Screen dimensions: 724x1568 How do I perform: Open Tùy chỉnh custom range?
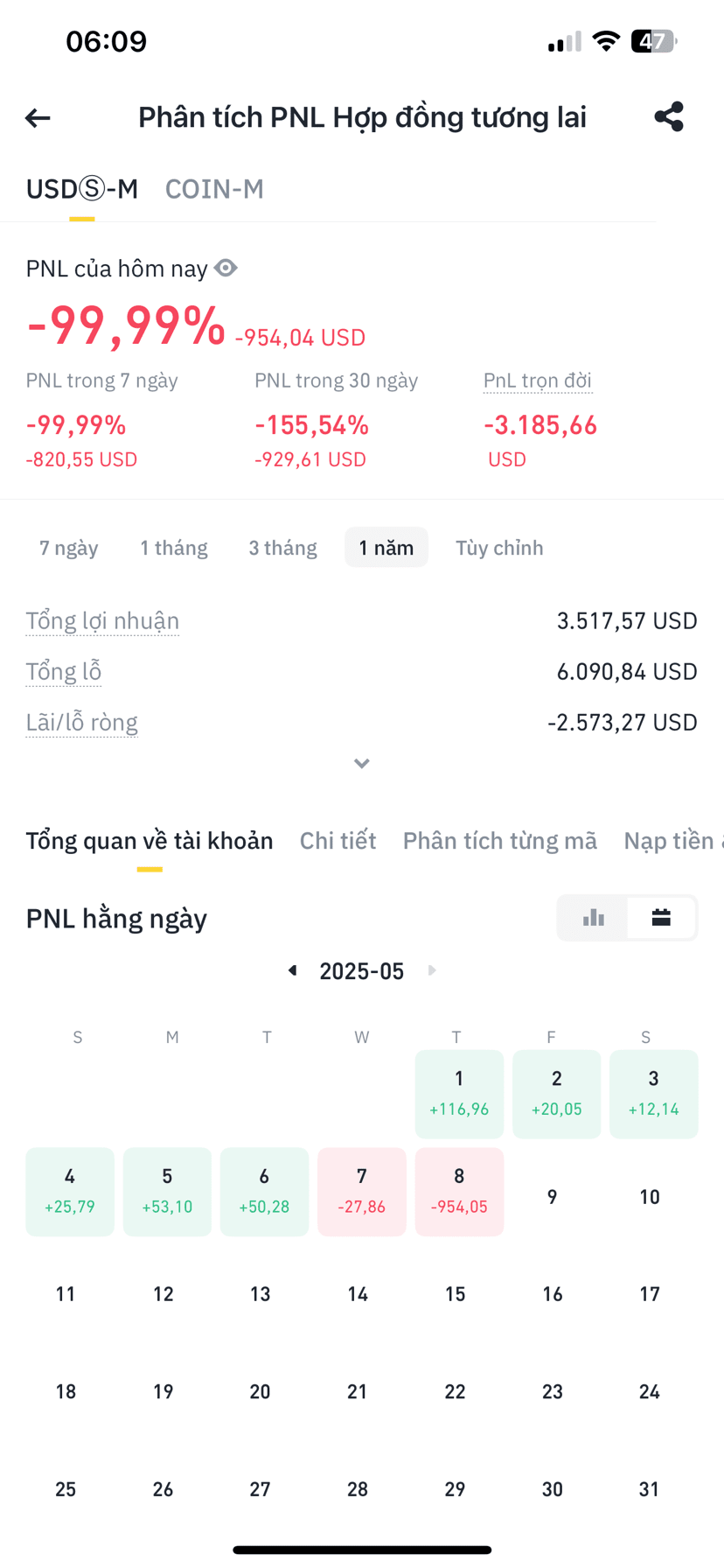click(x=499, y=548)
